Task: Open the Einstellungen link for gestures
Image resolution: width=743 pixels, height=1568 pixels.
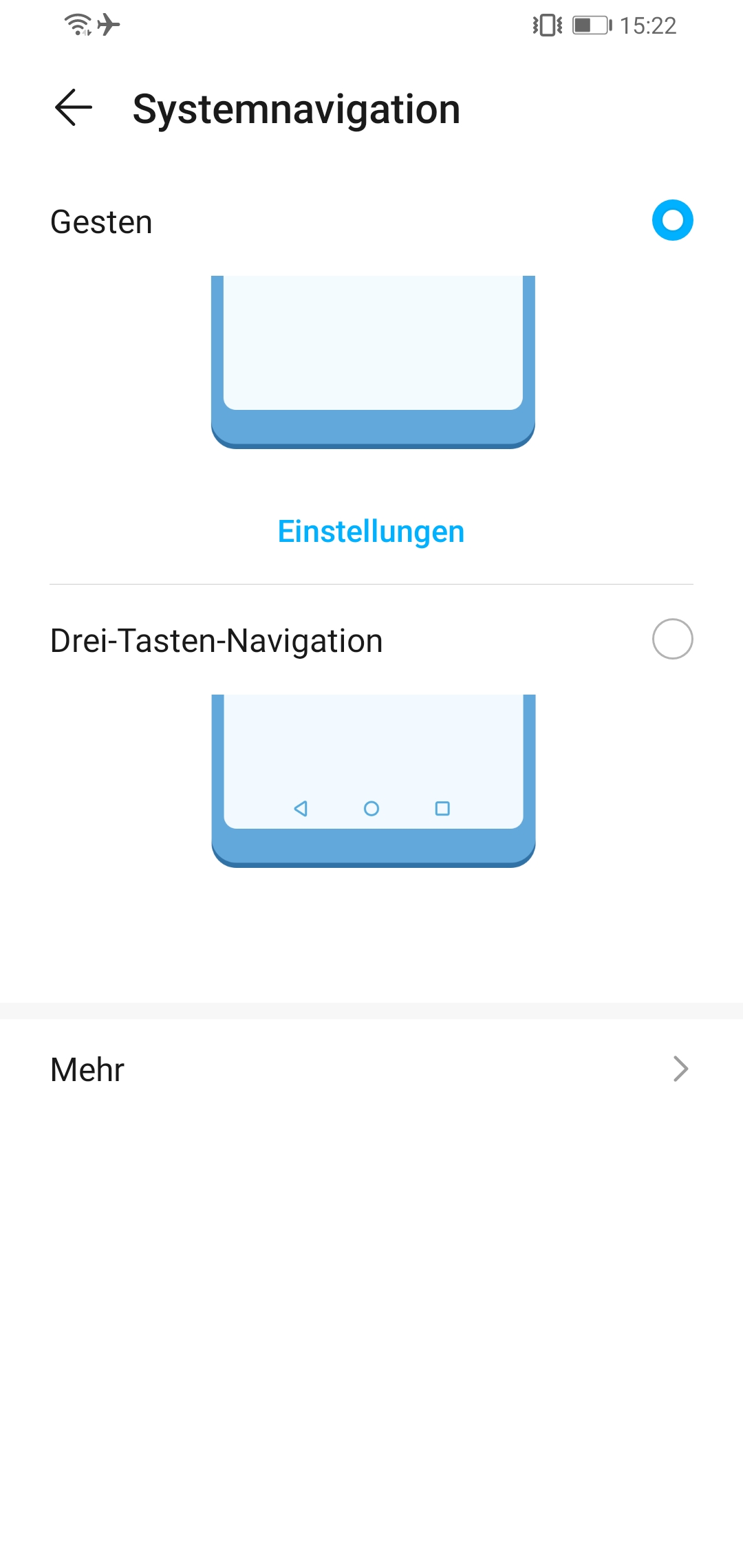Action: point(371,532)
